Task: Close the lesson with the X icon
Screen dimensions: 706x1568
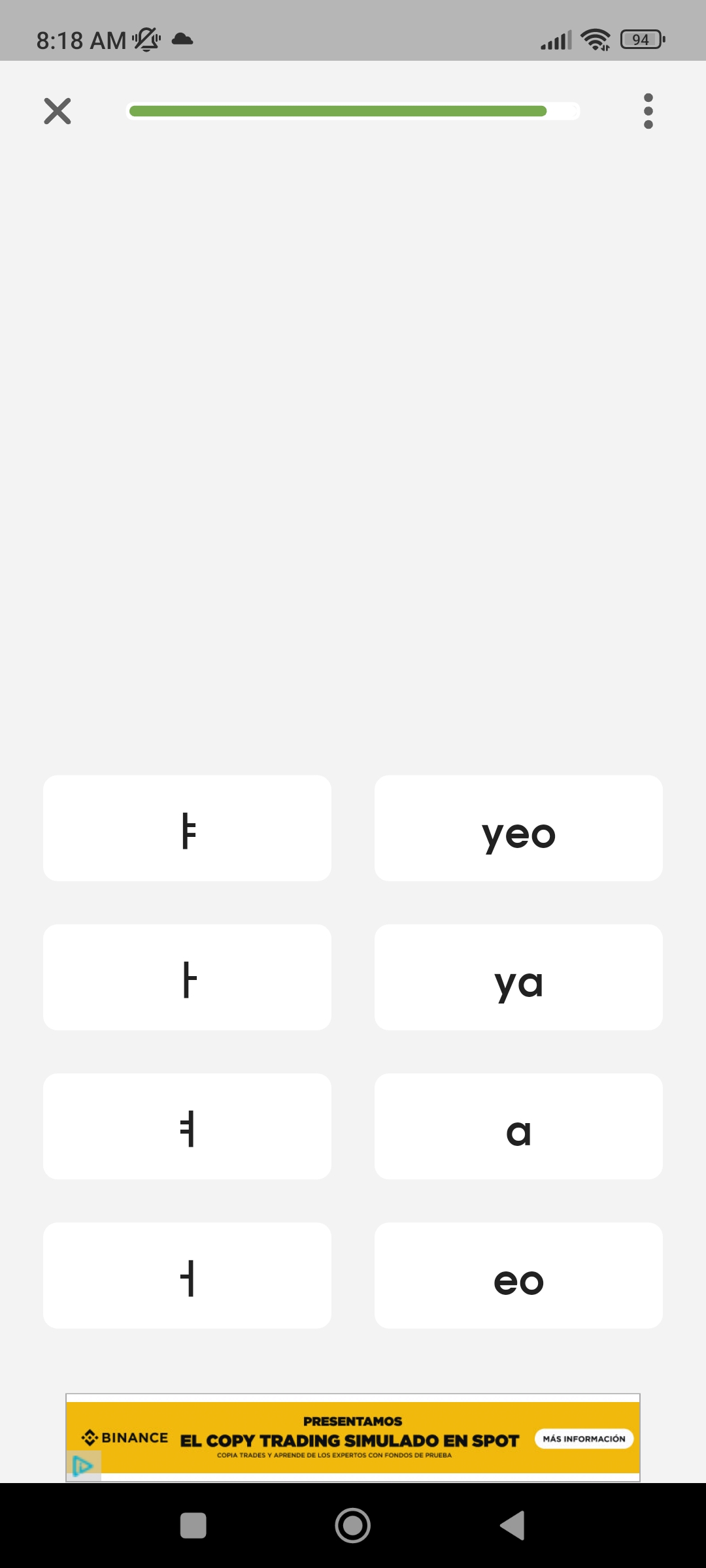Action: (x=58, y=111)
